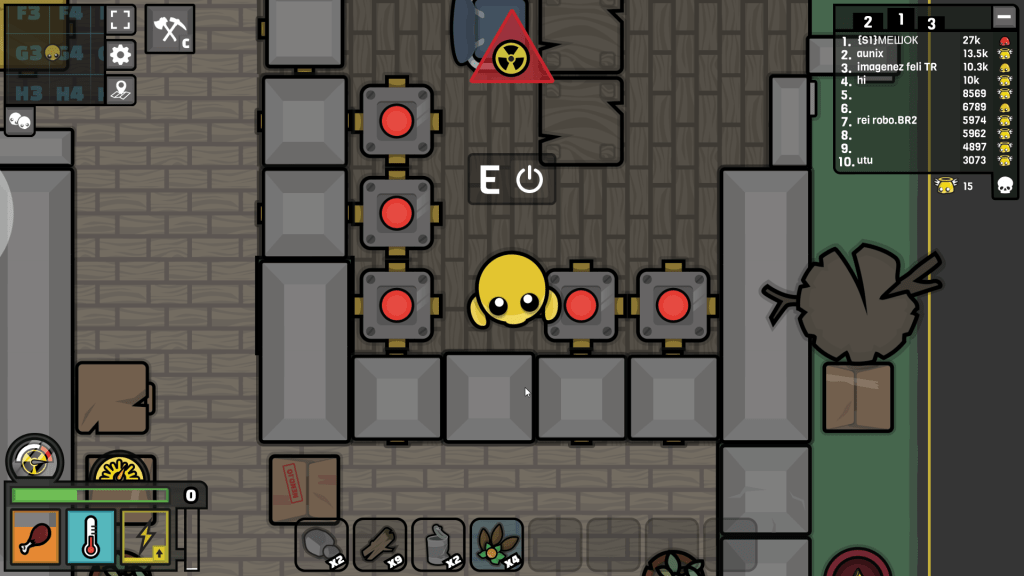
Task: Minimize the leaderboard panel
Action: (x=1003, y=17)
